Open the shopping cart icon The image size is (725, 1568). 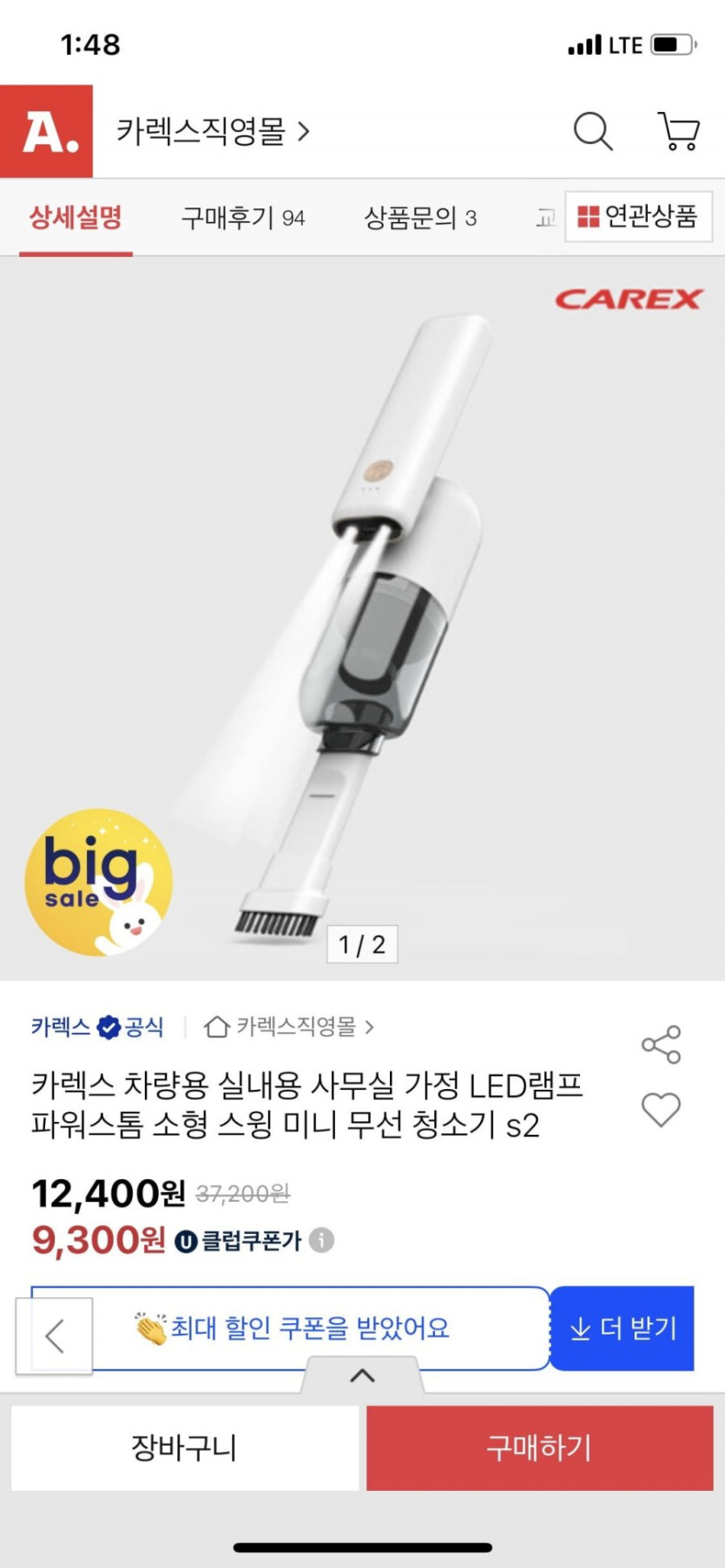pos(678,132)
